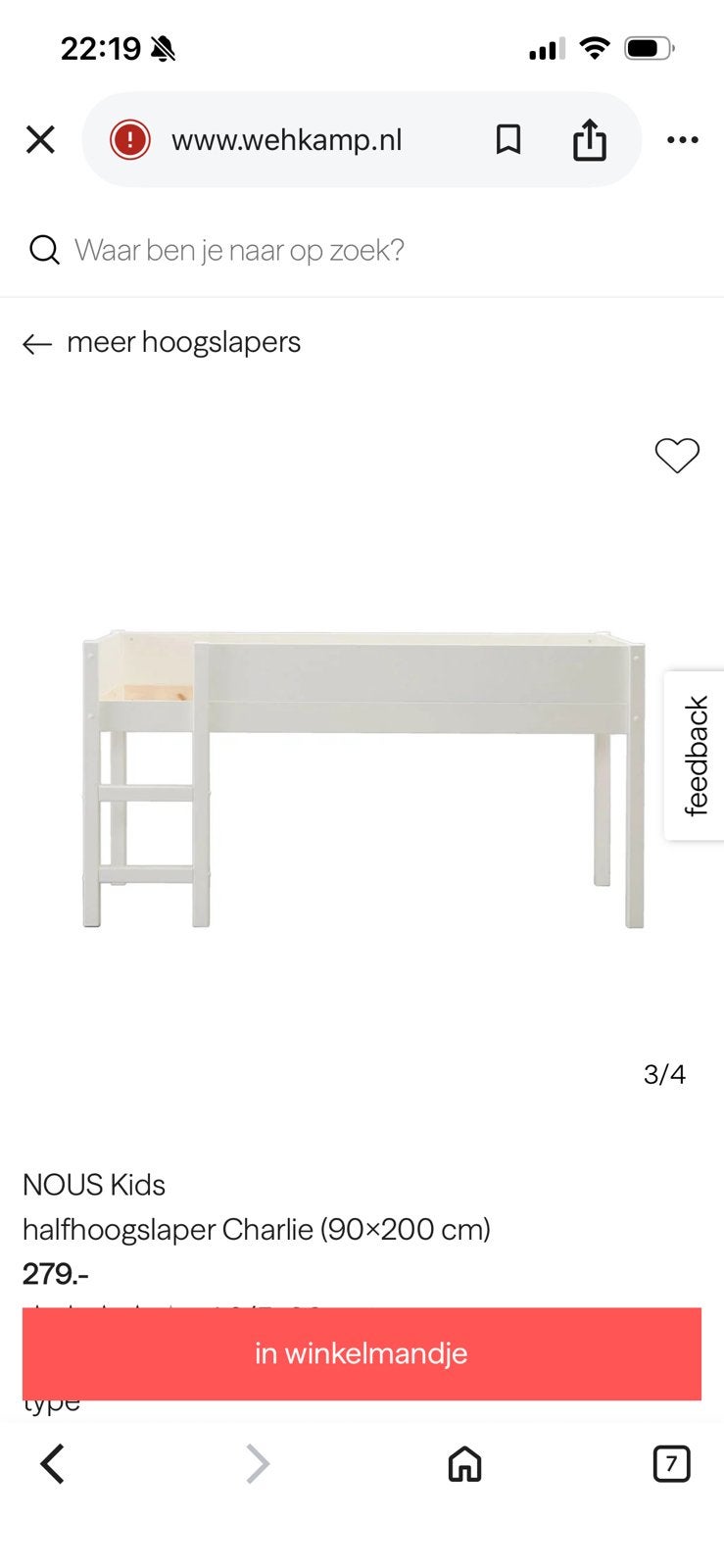Open the halfhoogslaper product image
The height and width of the screenshot is (1568, 724).
[362, 779]
